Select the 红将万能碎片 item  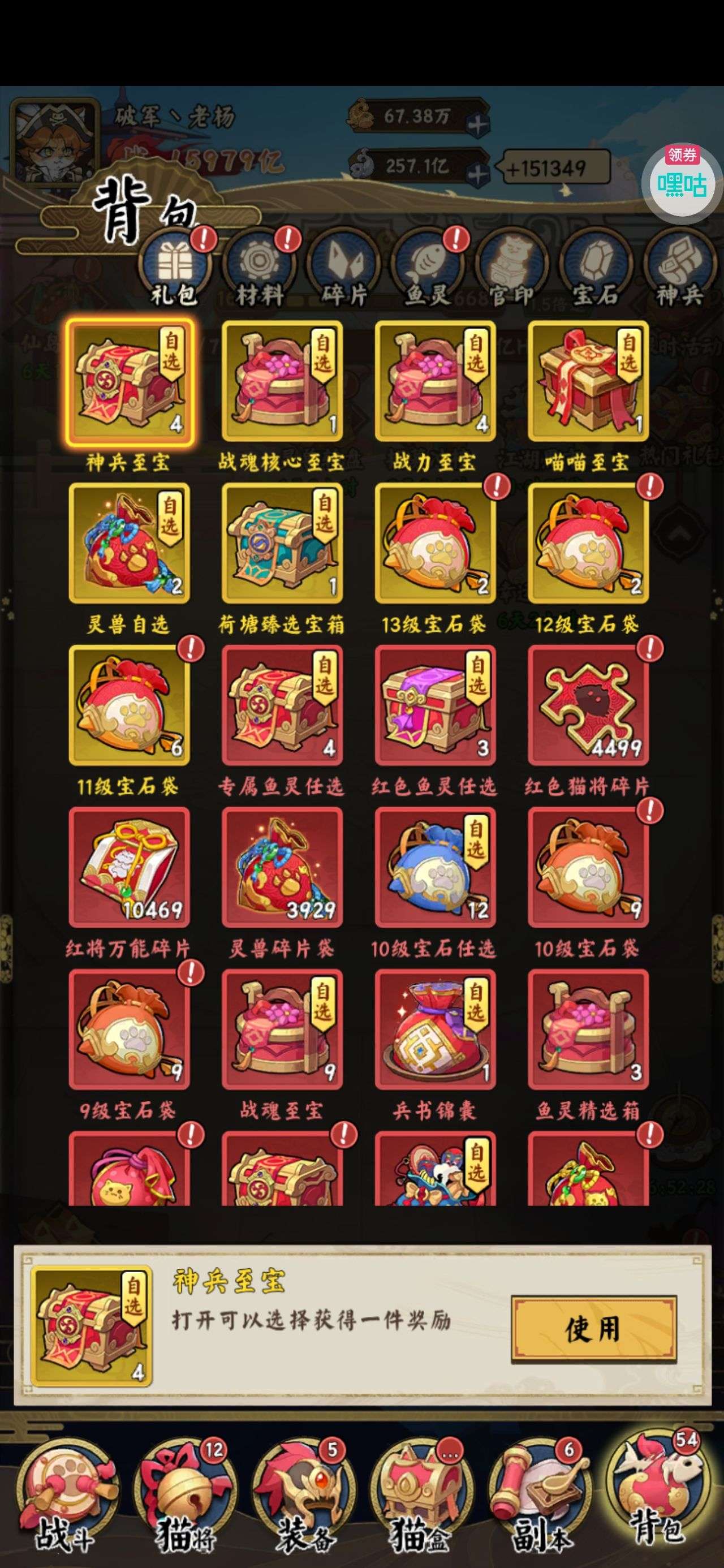129,868
